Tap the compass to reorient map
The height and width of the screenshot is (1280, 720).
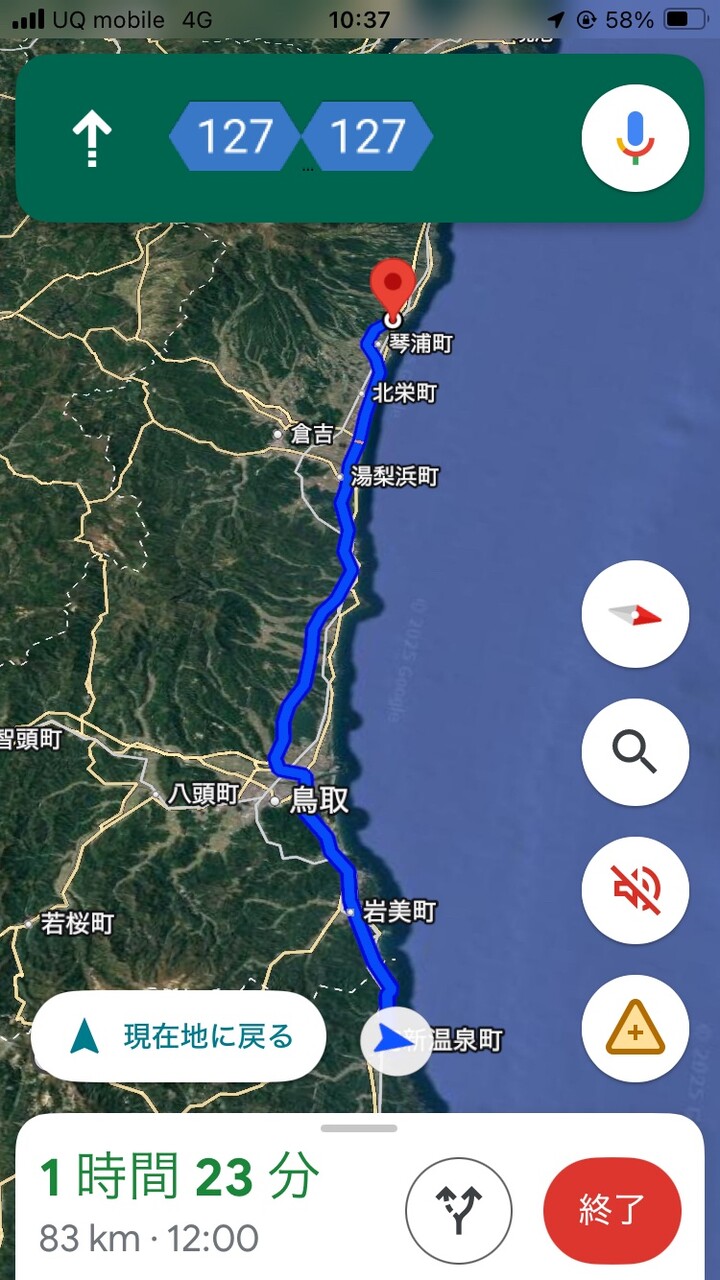[x=635, y=614]
